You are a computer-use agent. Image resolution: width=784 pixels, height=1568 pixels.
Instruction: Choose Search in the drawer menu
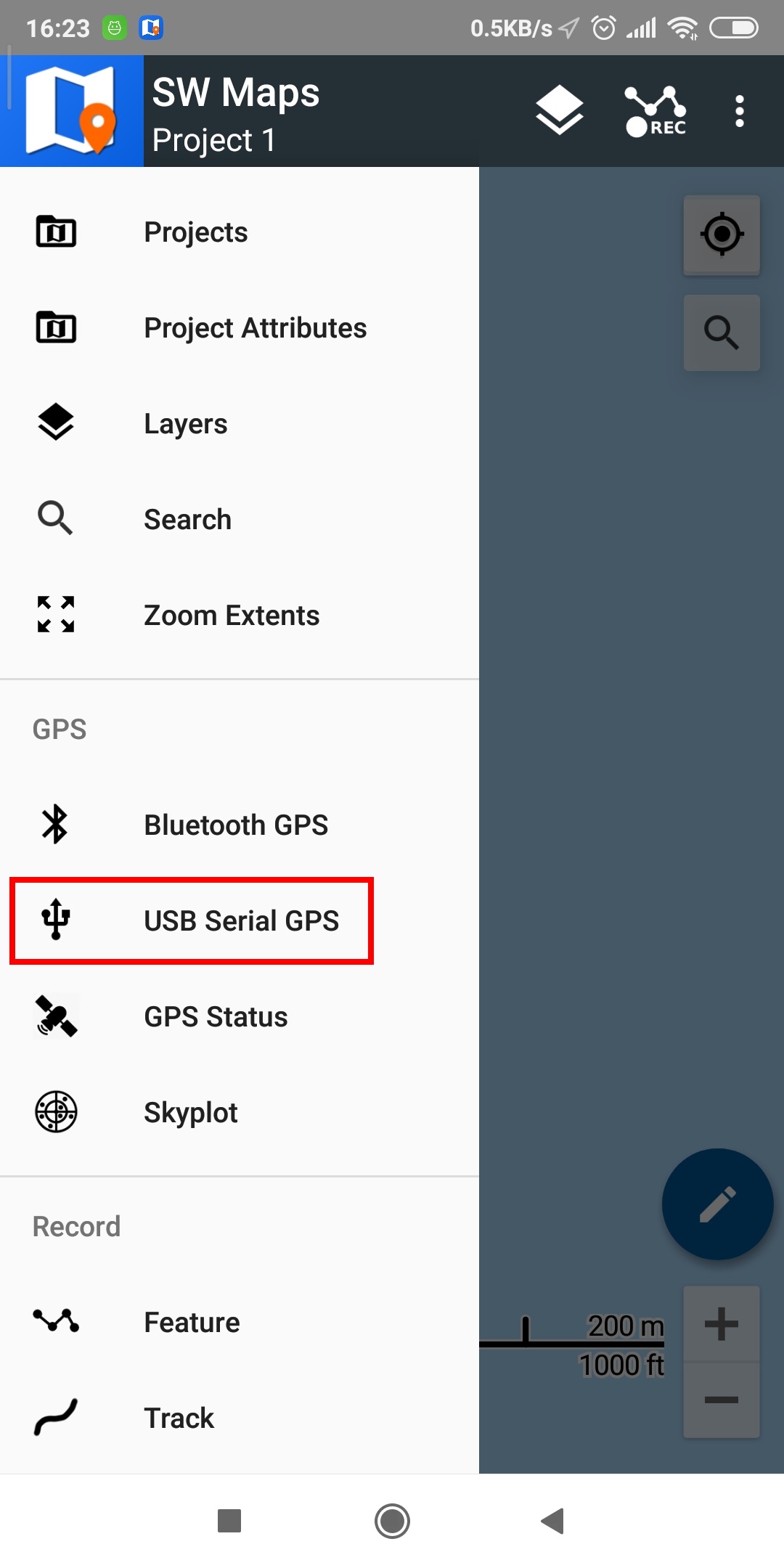[x=187, y=520]
